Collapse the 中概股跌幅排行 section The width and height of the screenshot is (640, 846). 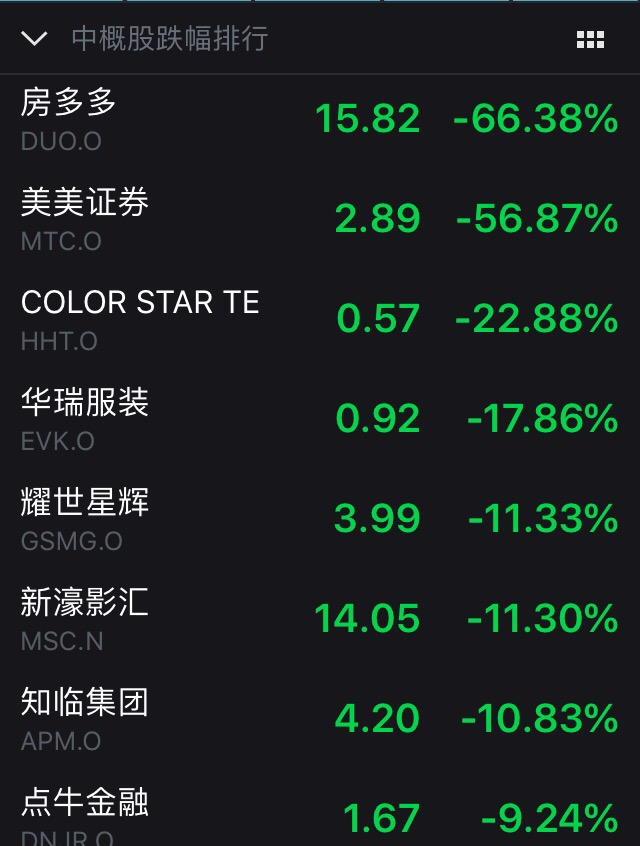point(34,39)
